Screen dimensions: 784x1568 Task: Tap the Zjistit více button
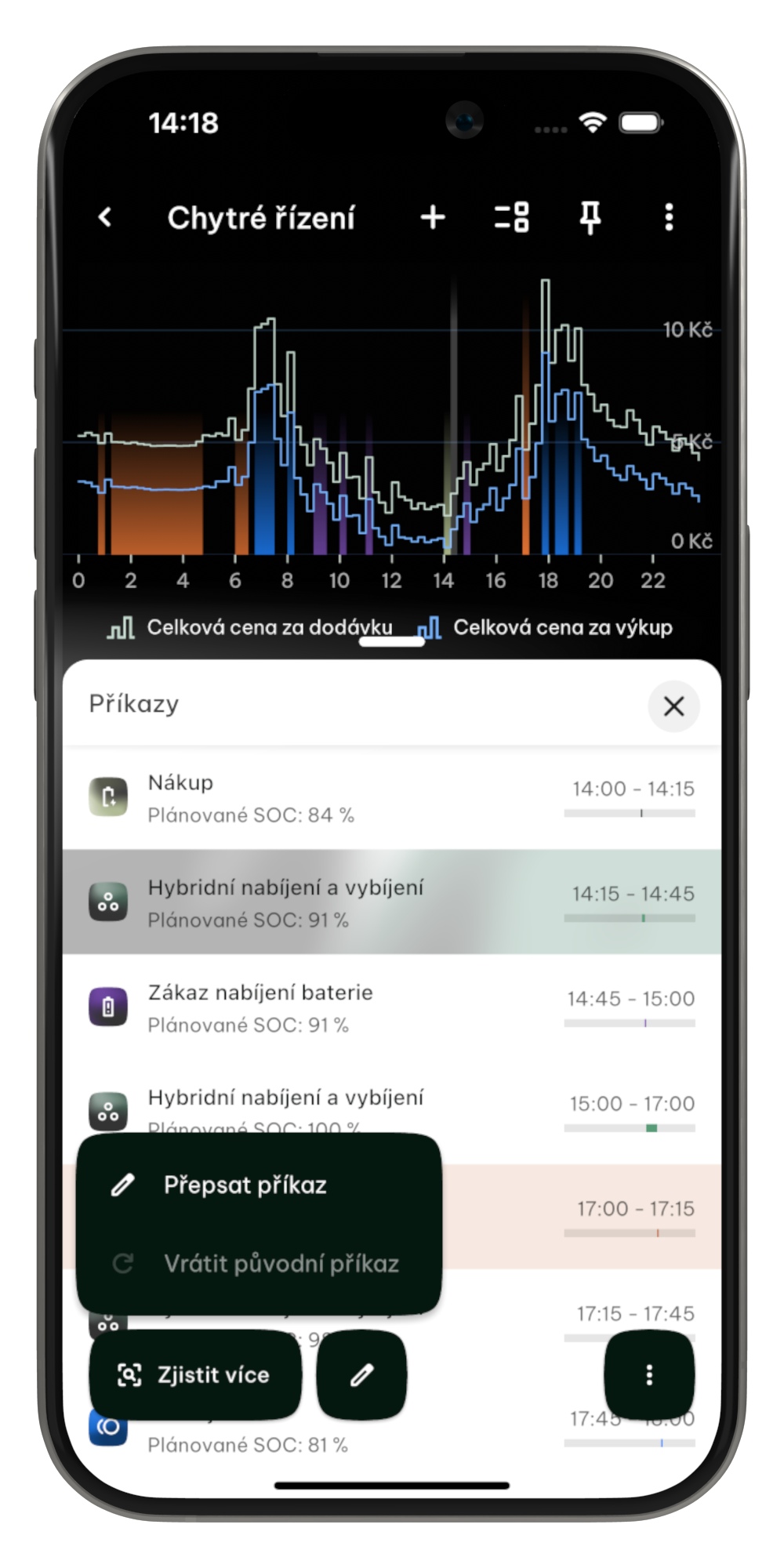click(x=195, y=1375)
